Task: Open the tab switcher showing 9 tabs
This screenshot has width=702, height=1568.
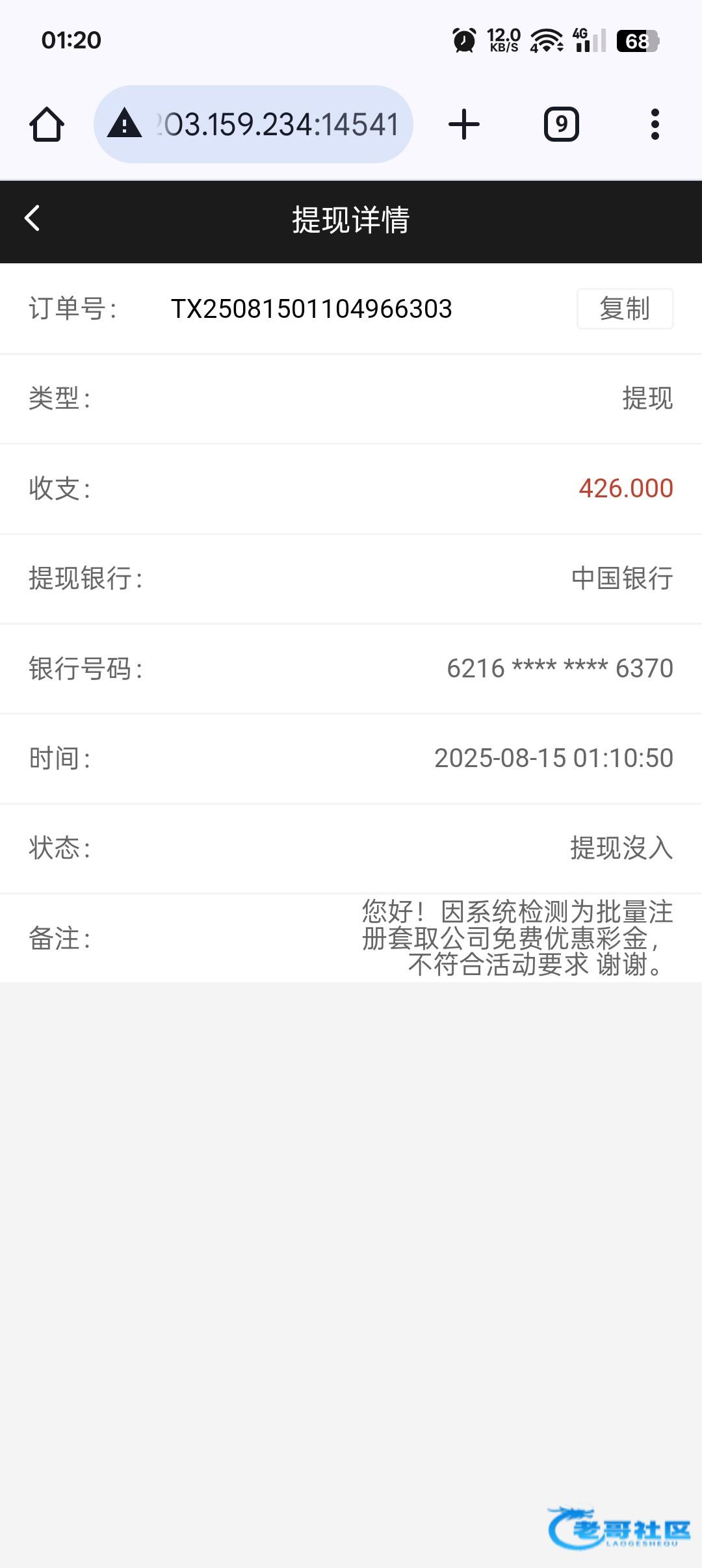Action: pyautogui.click(x=562, y=124)
